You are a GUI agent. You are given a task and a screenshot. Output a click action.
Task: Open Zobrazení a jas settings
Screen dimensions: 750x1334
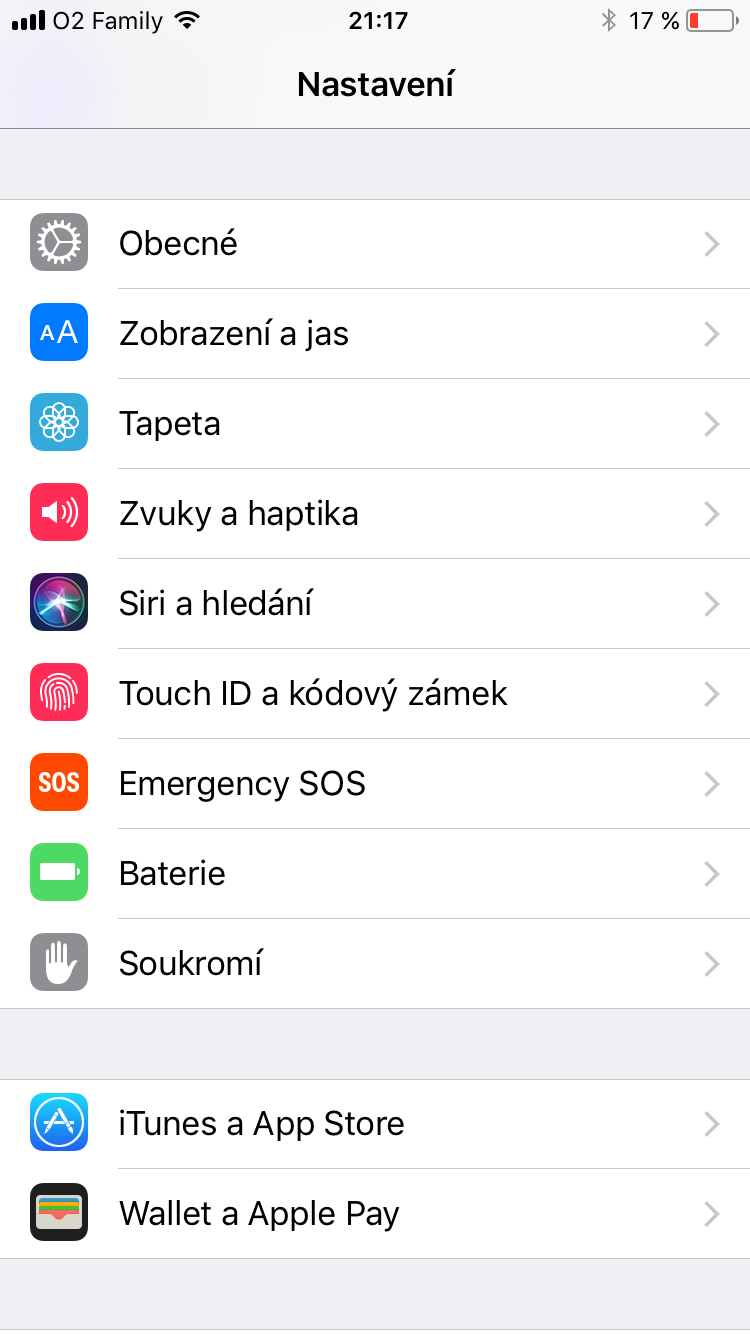click(375, 334)
